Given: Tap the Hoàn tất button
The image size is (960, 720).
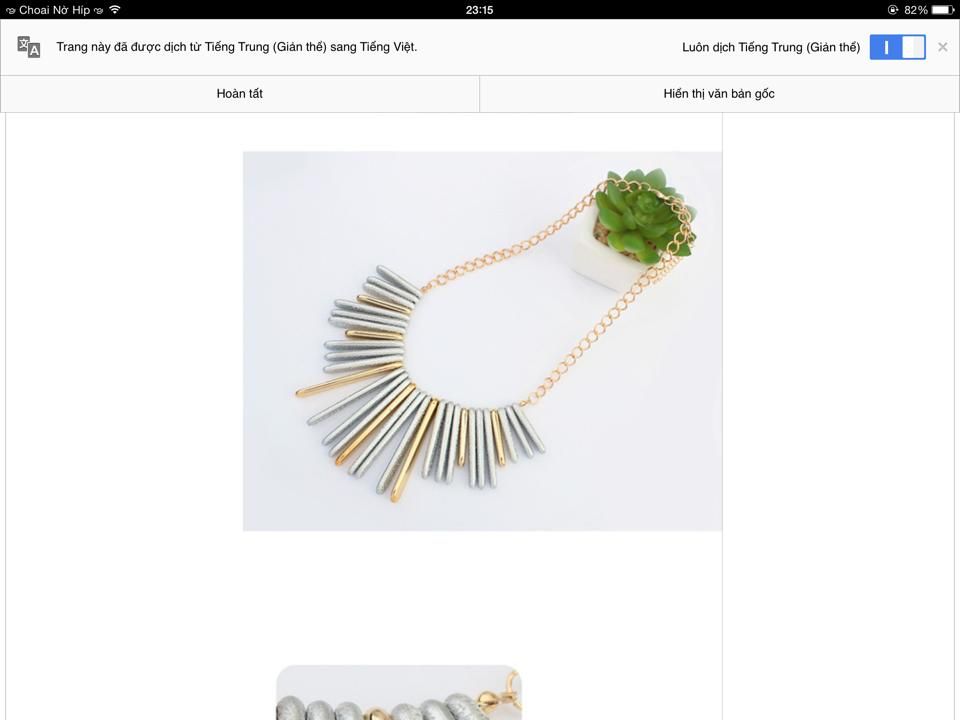Looking at the screenshot, I should 240,94.
